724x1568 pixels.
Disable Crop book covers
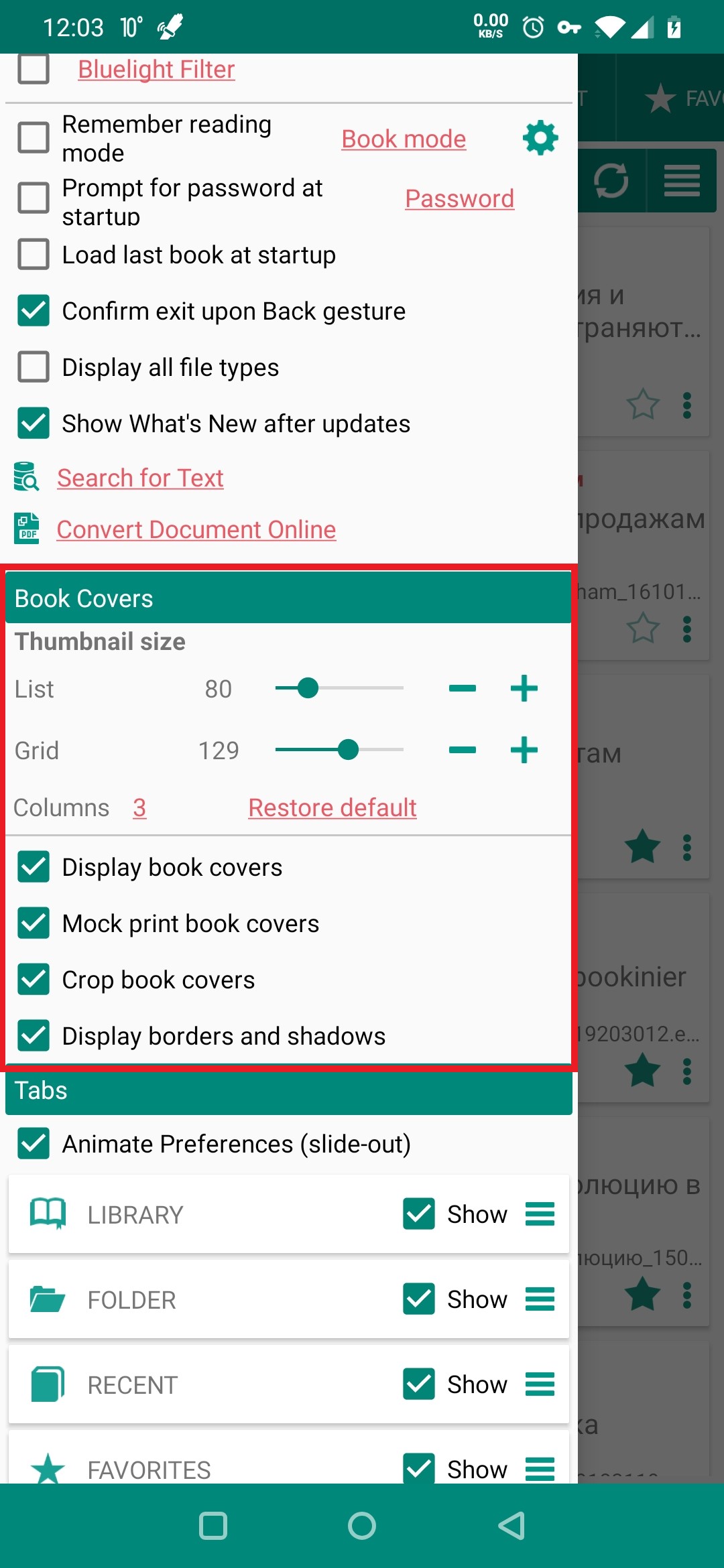(x=34, y=980)
